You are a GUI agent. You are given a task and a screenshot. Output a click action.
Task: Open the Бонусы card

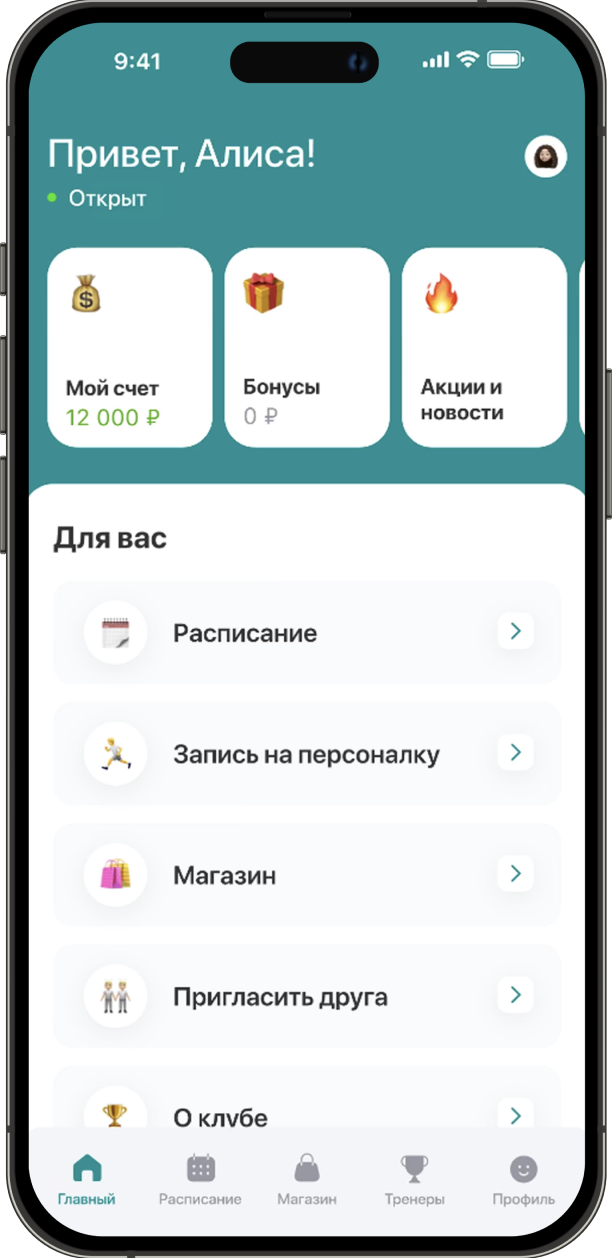click(x=307, y=347)
